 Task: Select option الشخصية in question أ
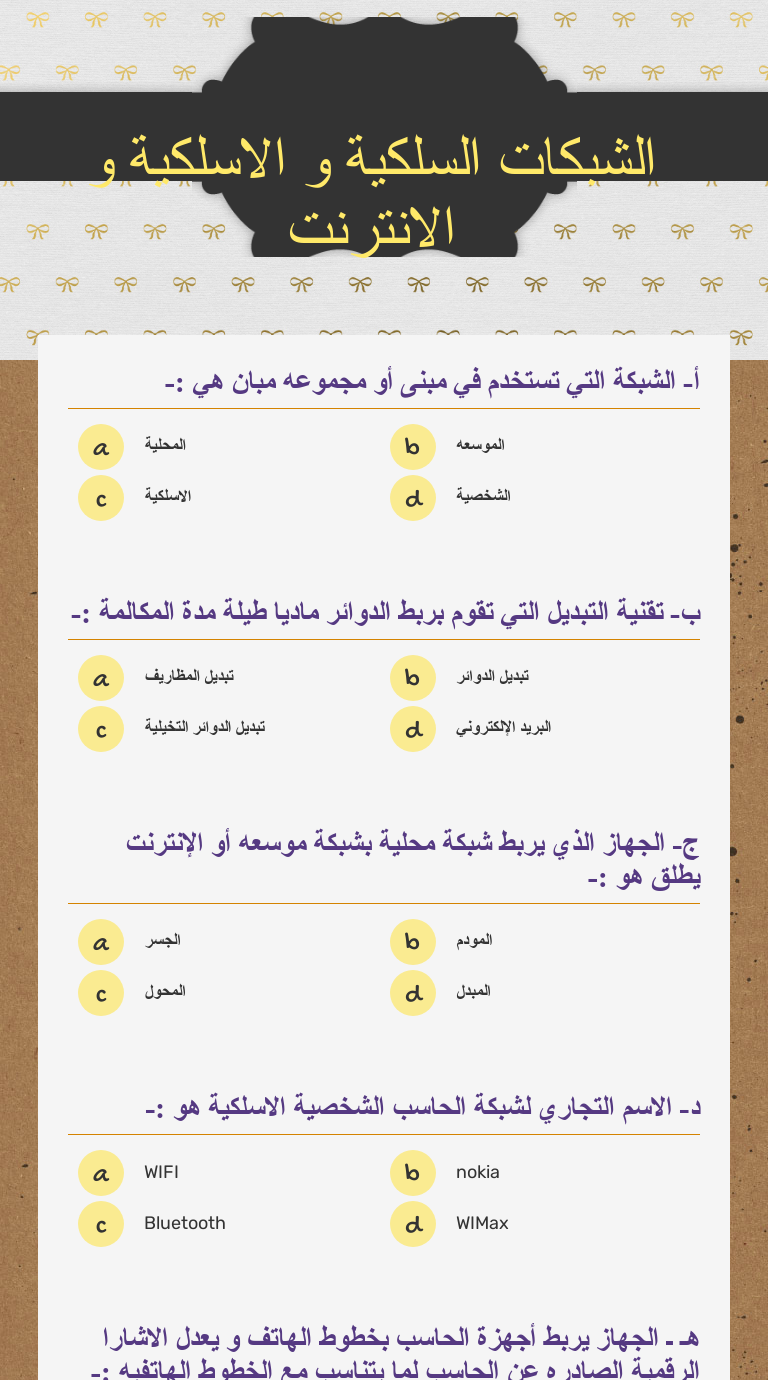[413, 497]
